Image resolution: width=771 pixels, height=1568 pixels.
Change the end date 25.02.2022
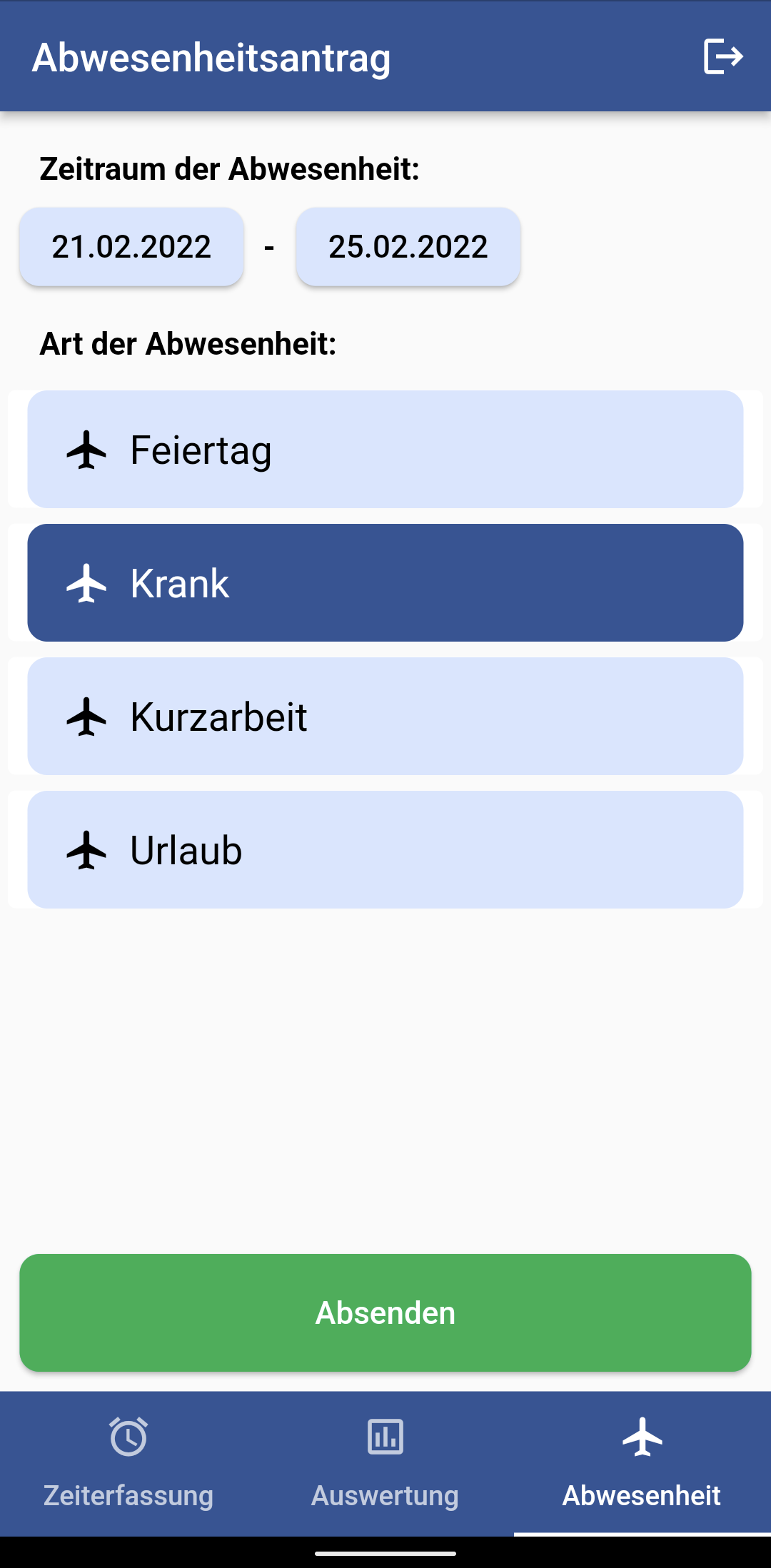tap(408, 247)
